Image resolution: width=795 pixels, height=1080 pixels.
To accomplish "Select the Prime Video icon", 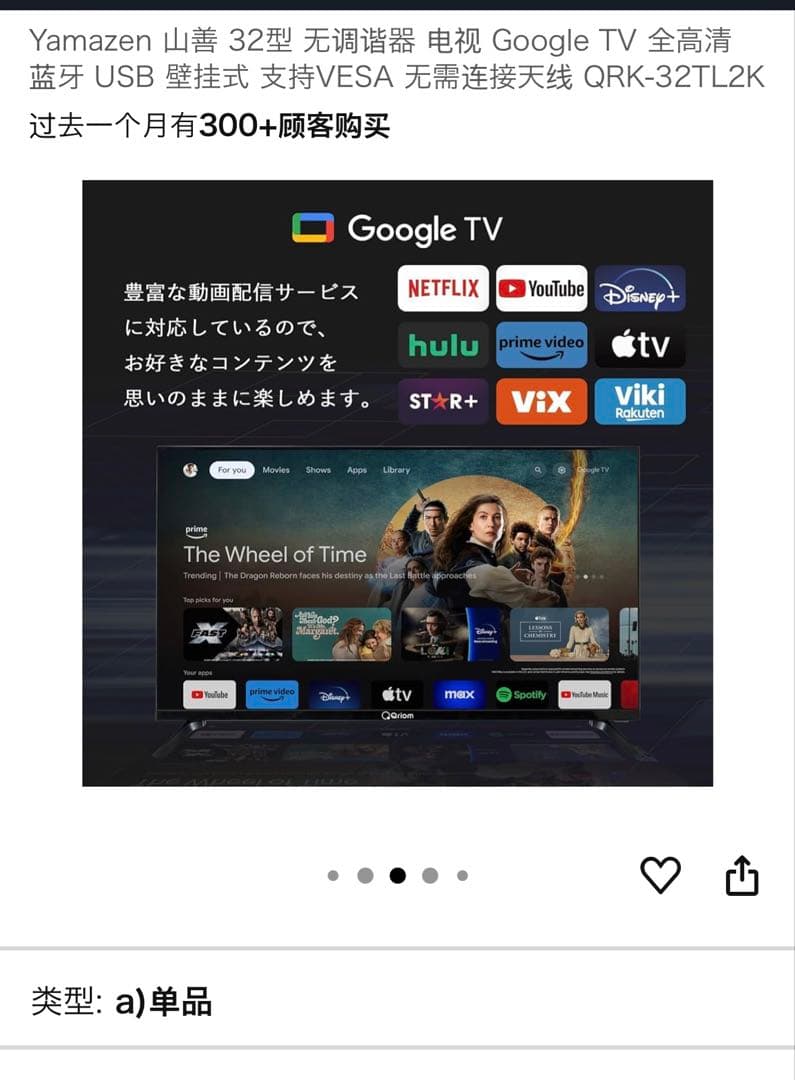I will [541, 345].
